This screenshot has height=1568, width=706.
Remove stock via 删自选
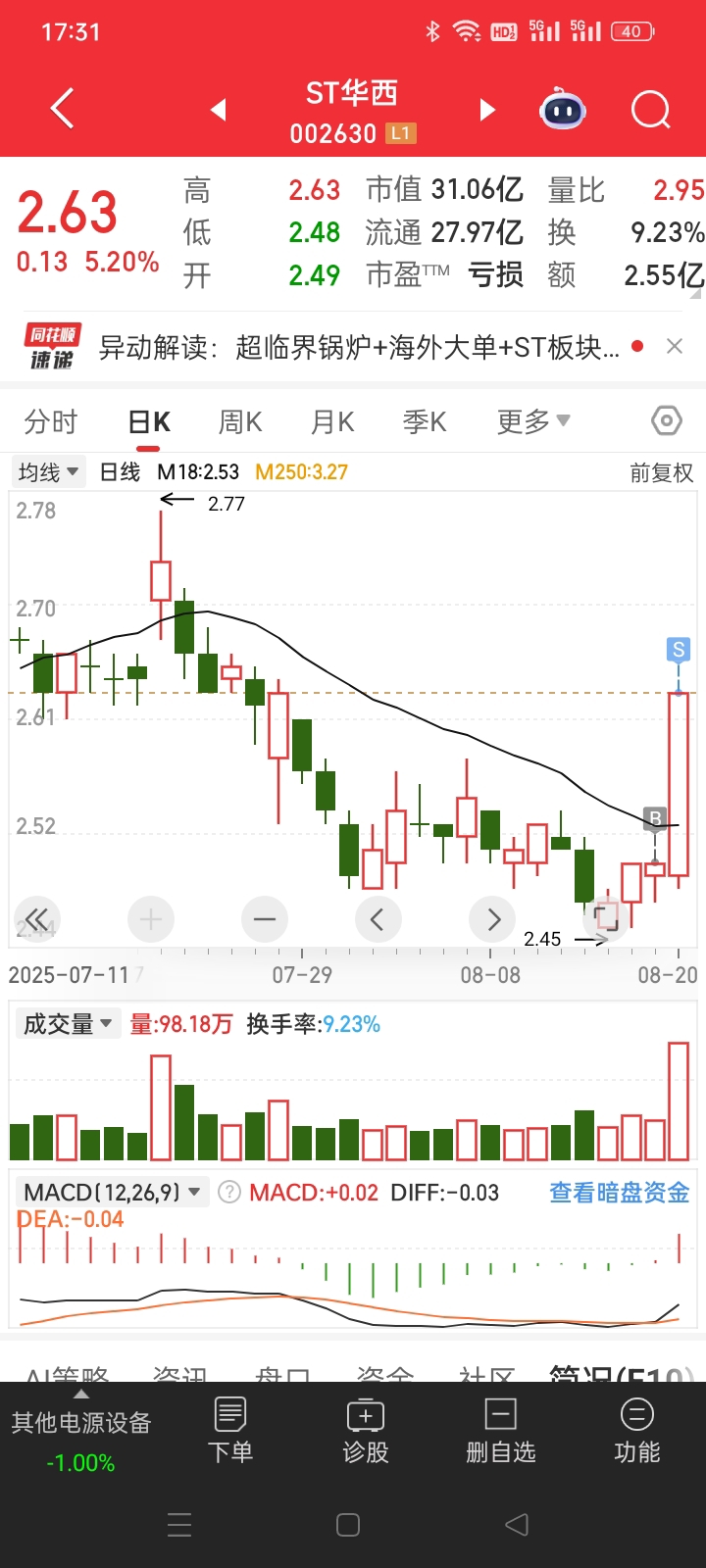tap(501, 1431)
